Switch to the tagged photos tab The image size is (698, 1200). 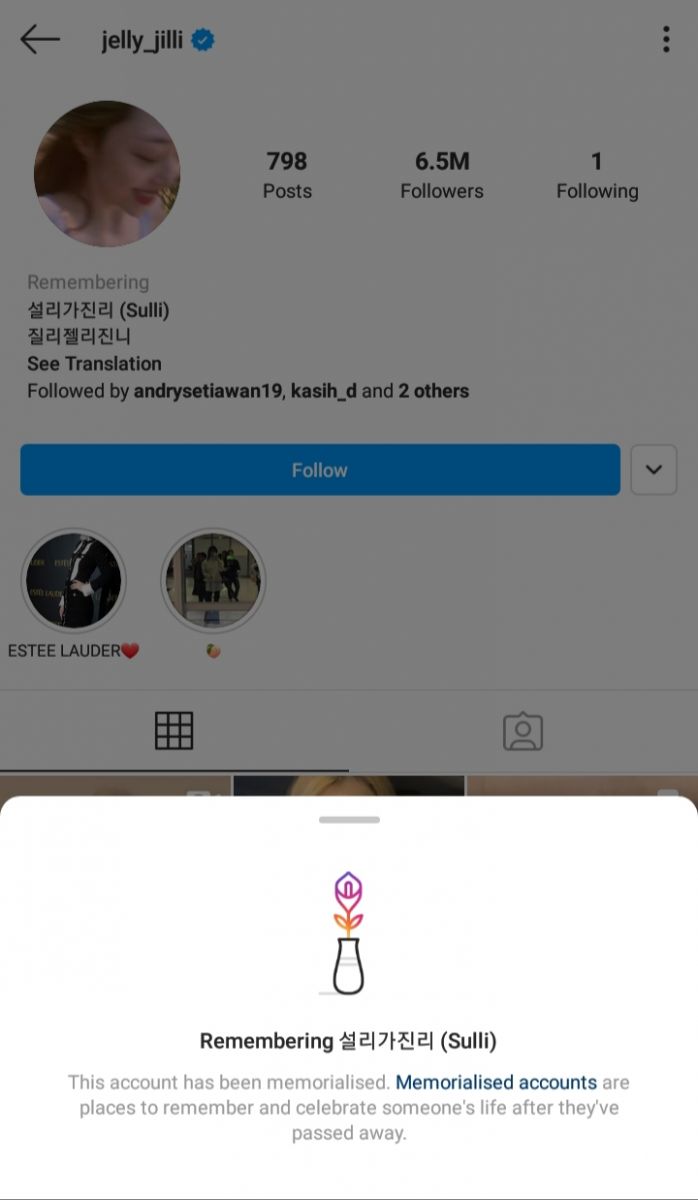point(522,731)
